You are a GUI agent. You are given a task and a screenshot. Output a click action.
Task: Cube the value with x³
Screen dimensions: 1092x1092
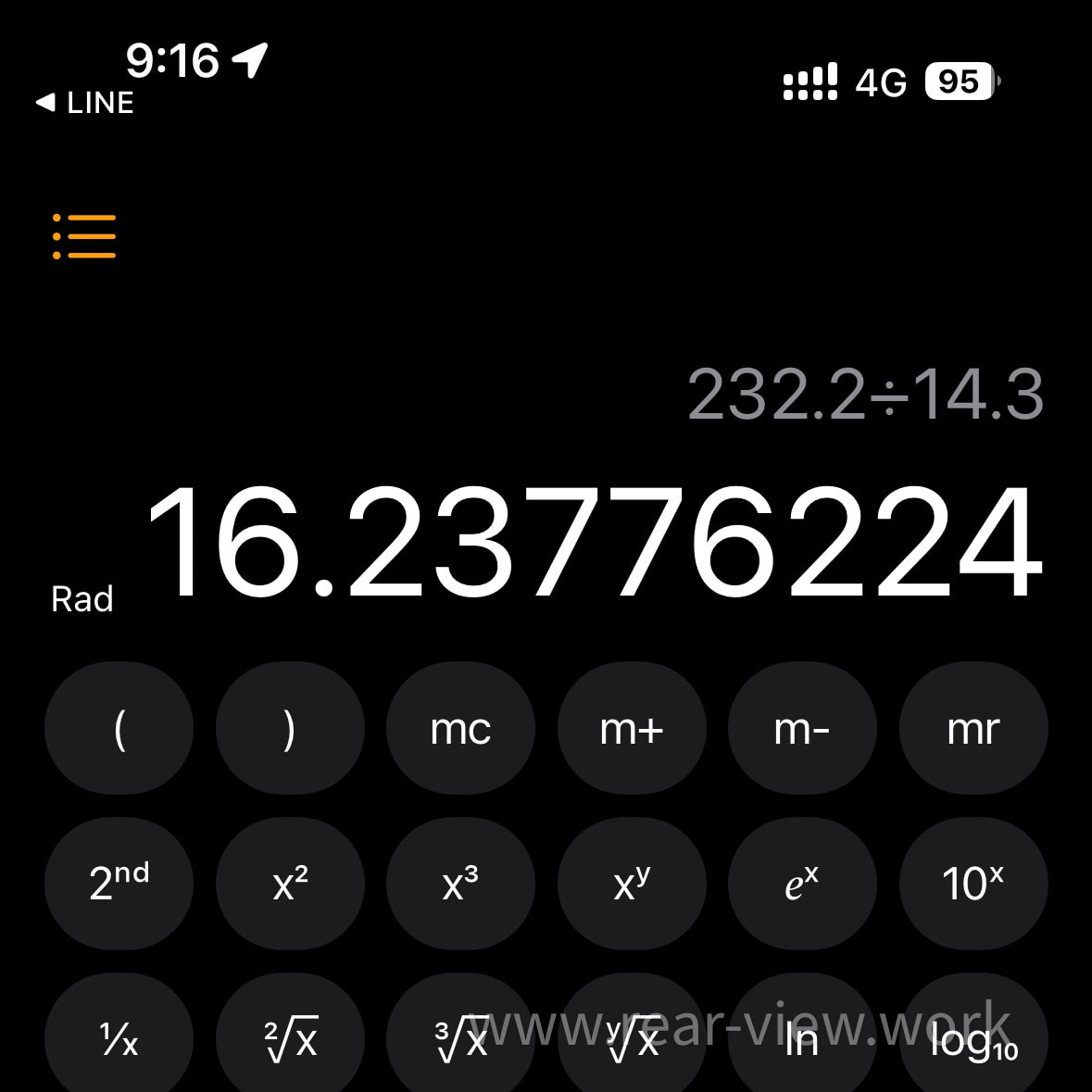tap(460, 883)
